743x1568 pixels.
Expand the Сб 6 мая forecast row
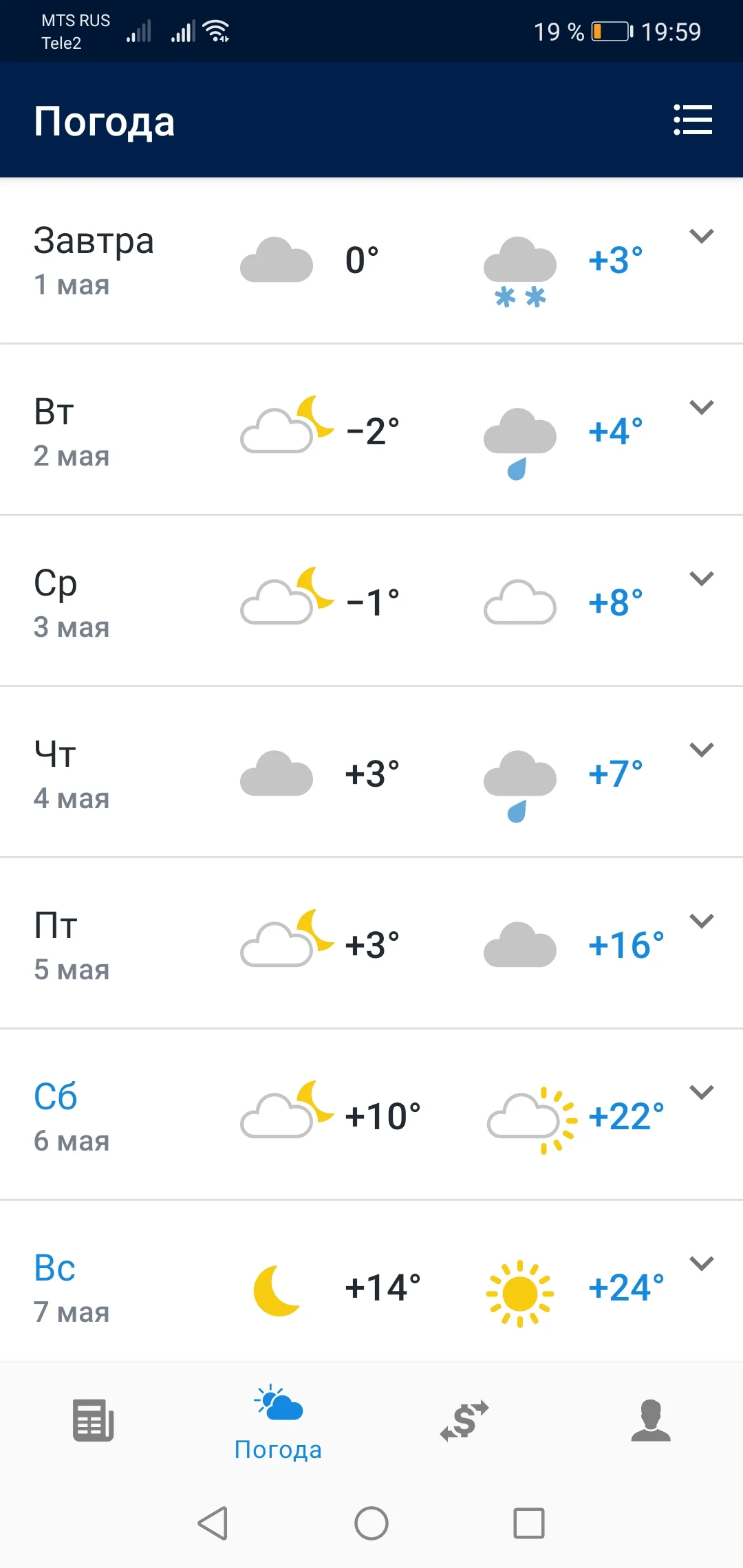point(702,1091)
